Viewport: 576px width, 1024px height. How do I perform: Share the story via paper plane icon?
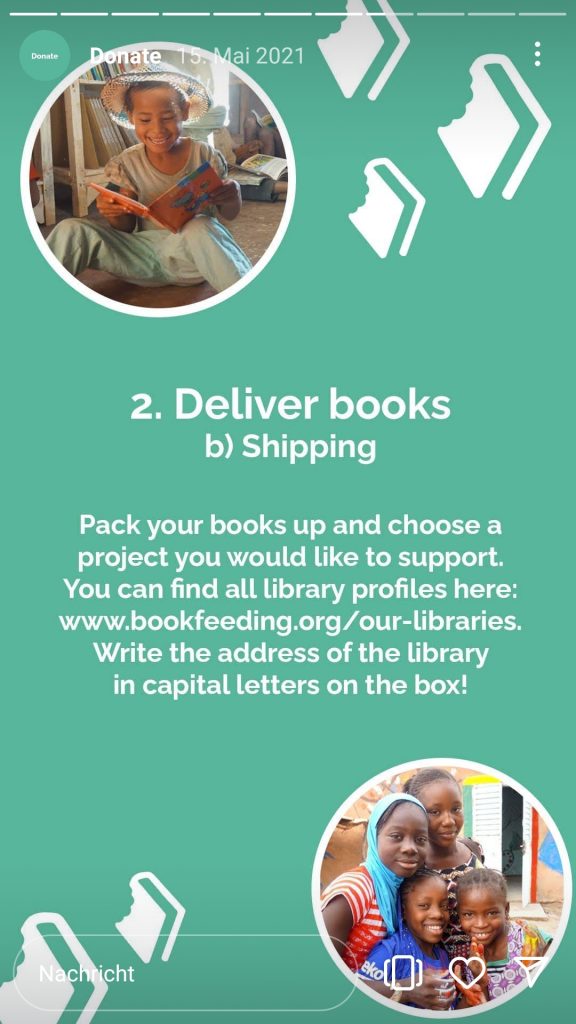(x=530, y=972)
